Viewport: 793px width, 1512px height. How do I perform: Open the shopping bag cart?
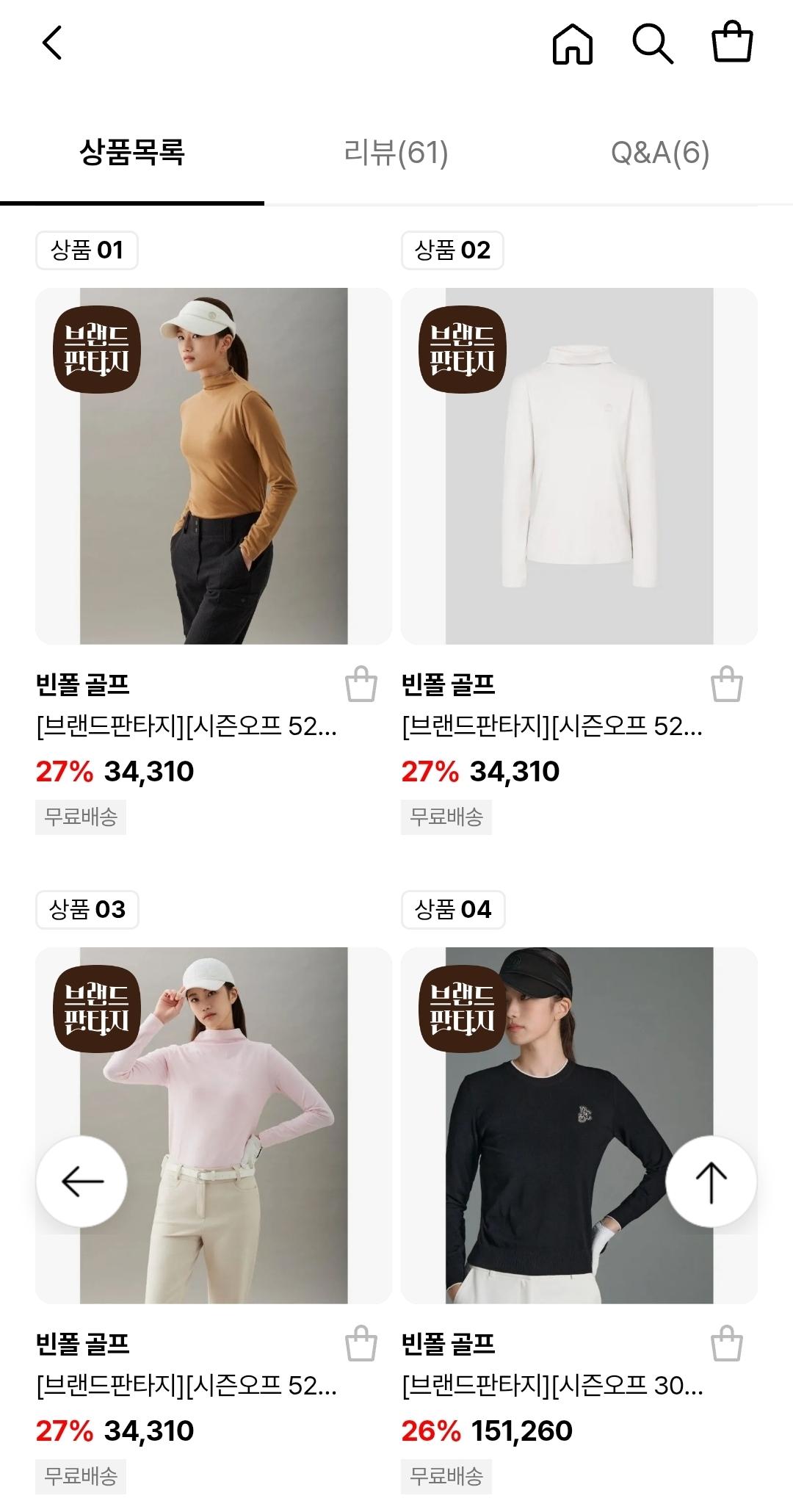coord(732,43)
